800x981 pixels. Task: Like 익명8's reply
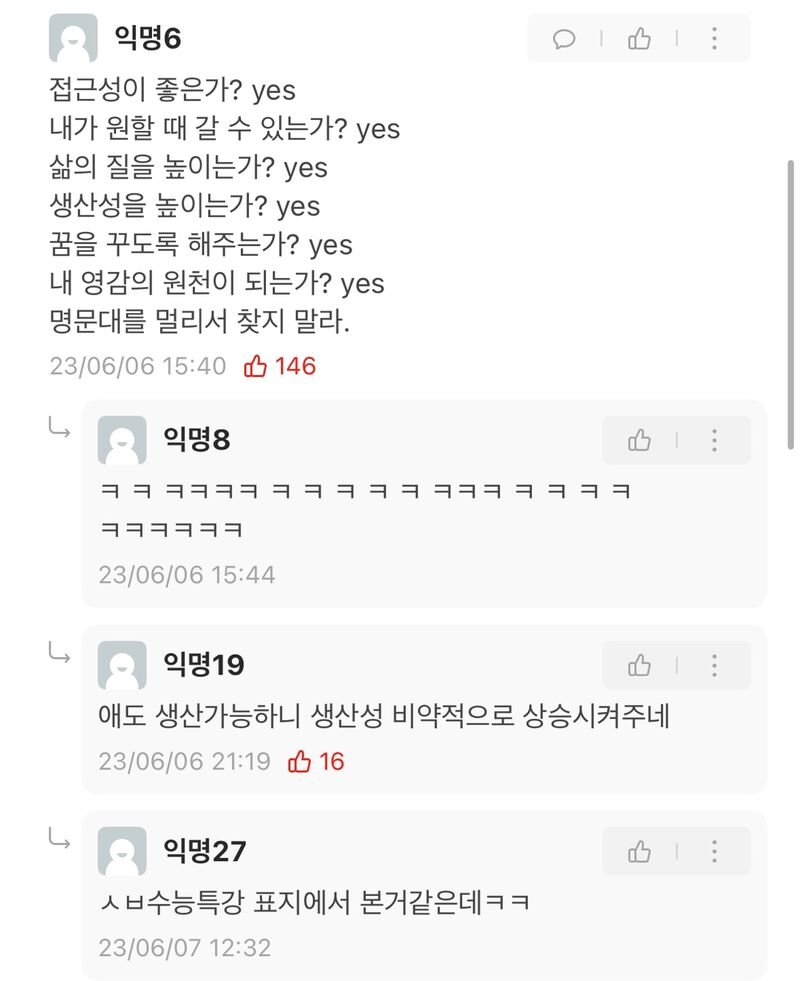tap(639, 440)
